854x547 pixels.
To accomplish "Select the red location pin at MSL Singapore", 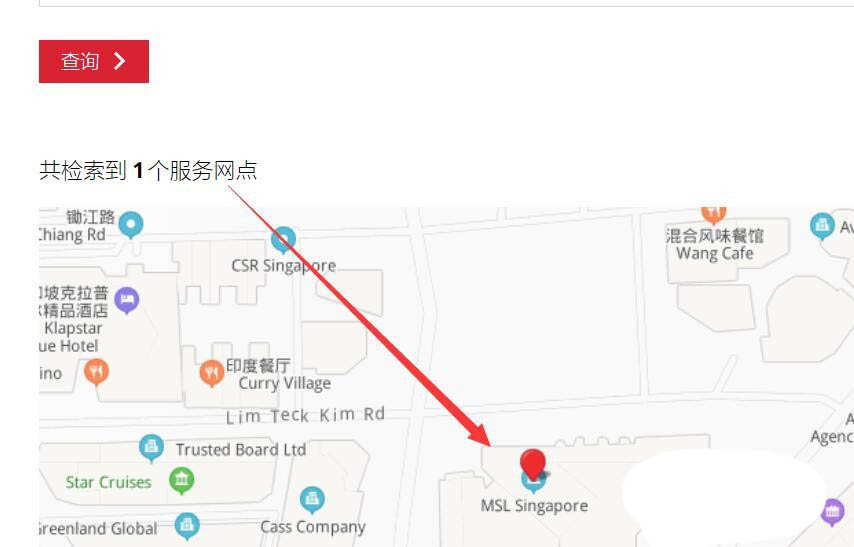I will tap(534, 464).
